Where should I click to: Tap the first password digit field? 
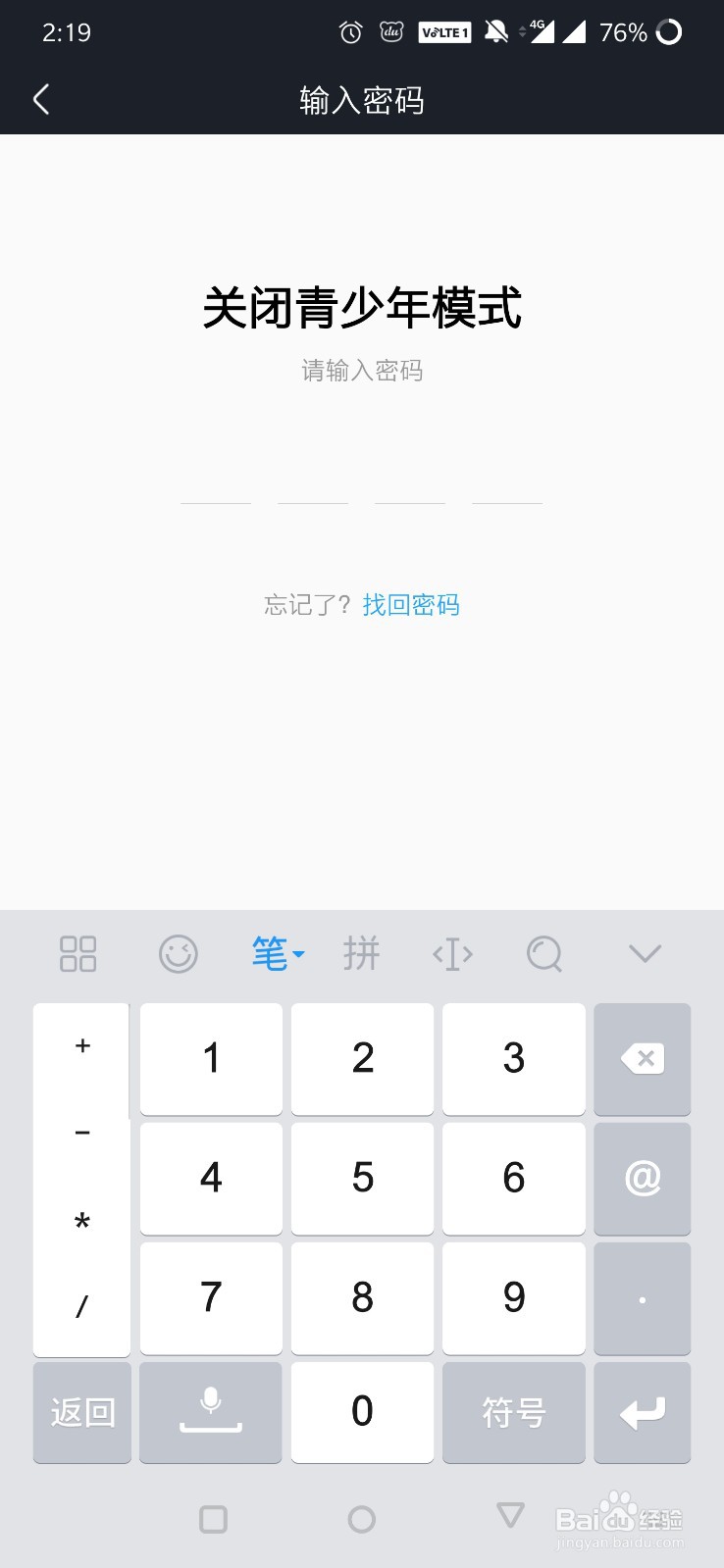pyautogui.click(x=215, y=500)
